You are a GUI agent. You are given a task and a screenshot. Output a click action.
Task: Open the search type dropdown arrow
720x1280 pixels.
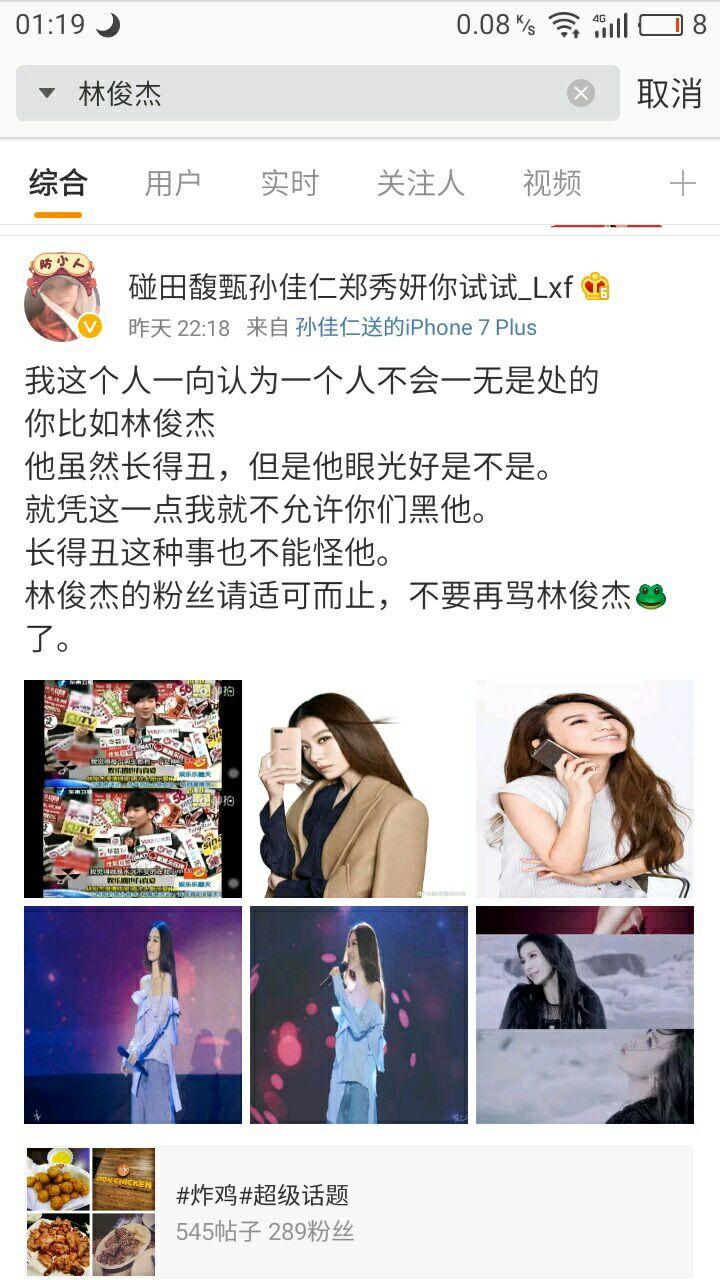46,94
